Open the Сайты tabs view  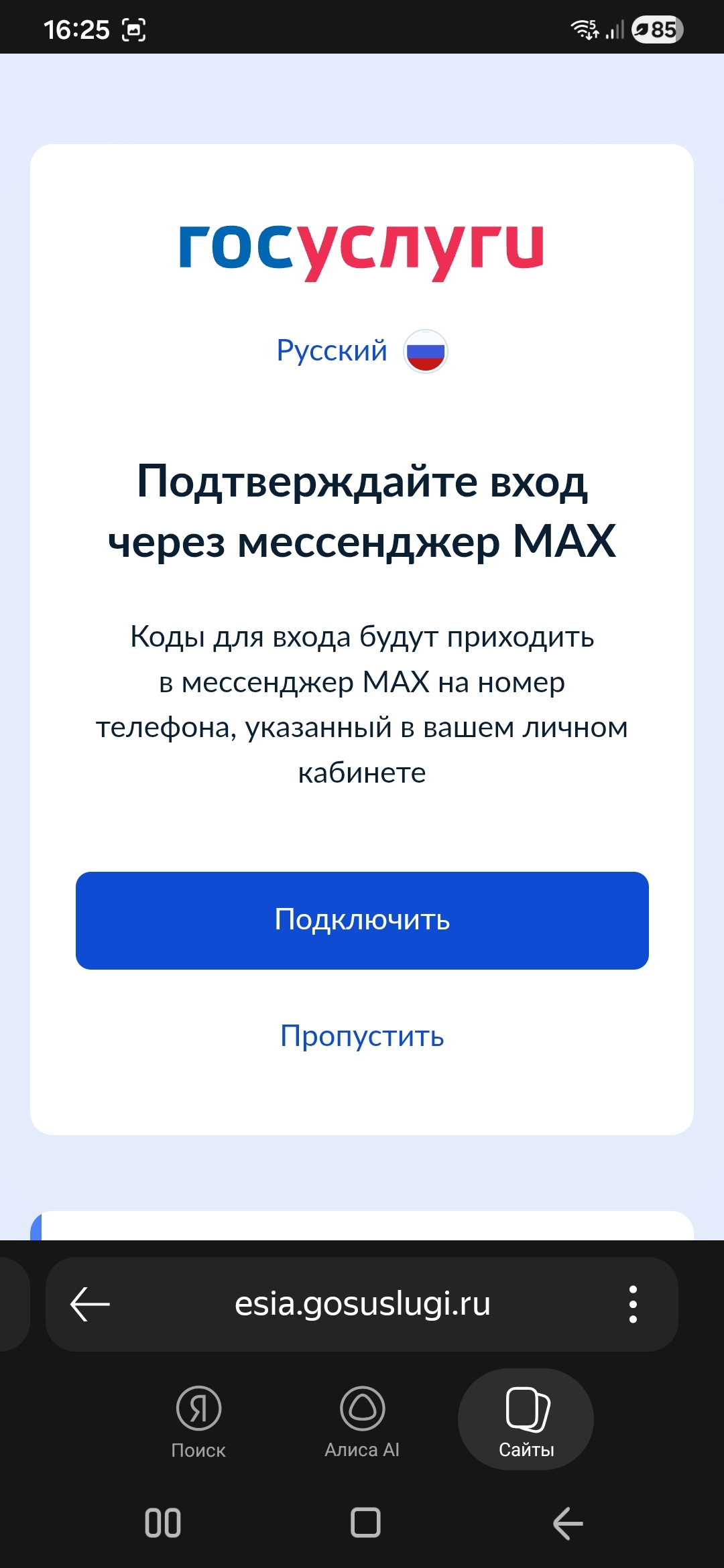click(x=526, y=1419)
